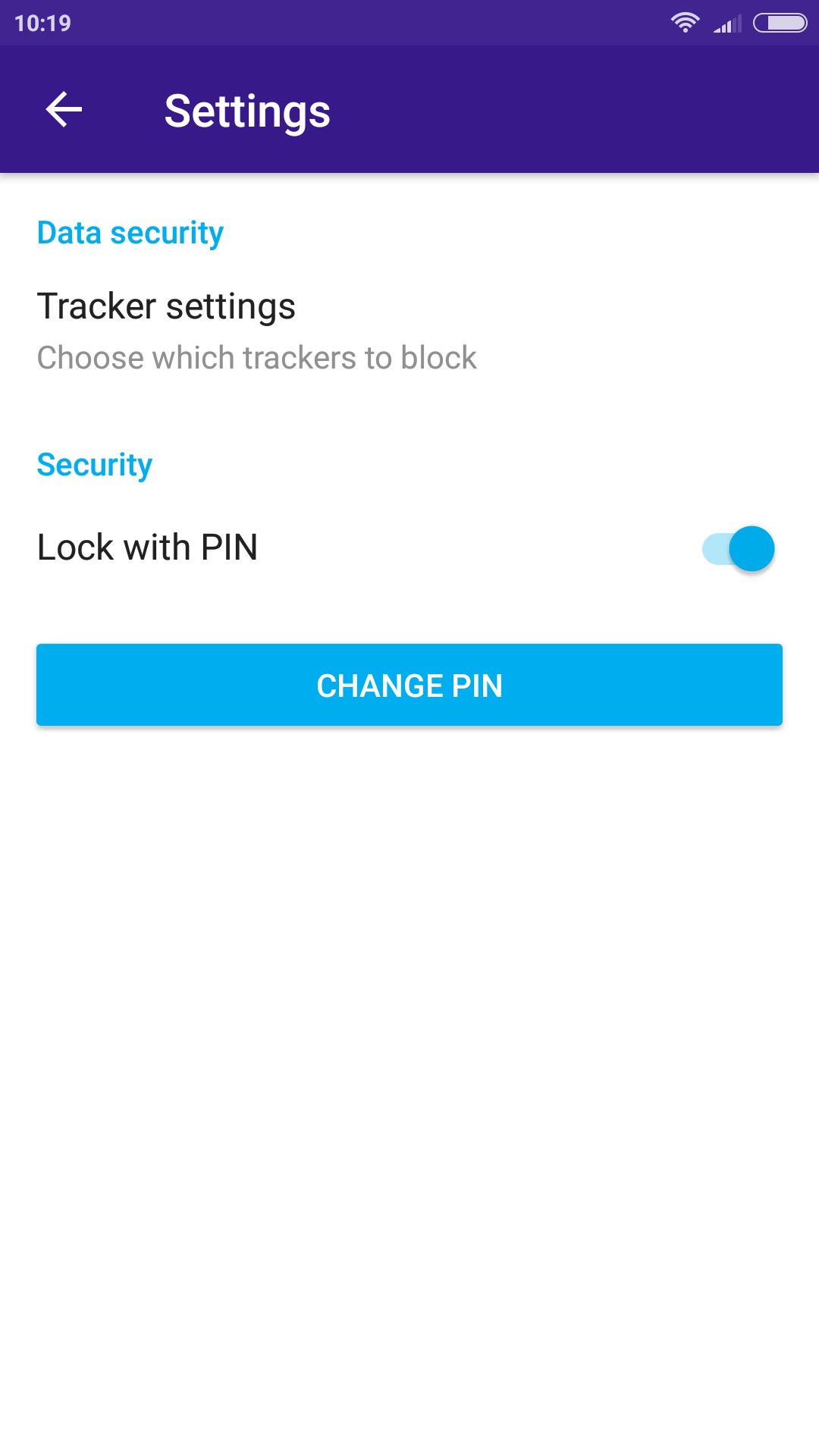This screenshot has height=1456, width=819.
Task: Turn off the Lock with PIN switch
Action: (738, 548)
